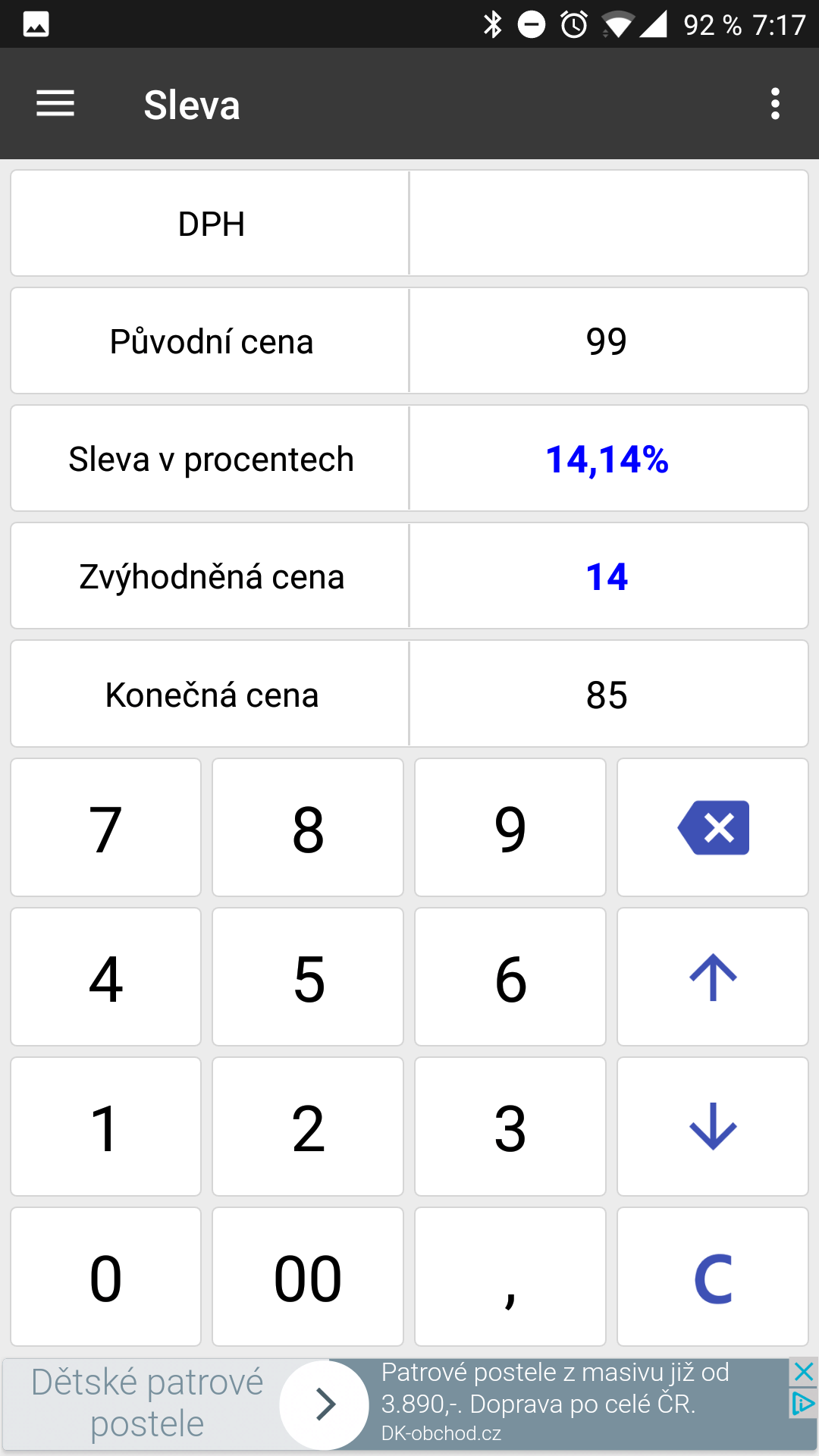The width and height of the screenshot is (819, 1456).
Task: Tap the 00 double zero key
Action: coord(308,1277)
